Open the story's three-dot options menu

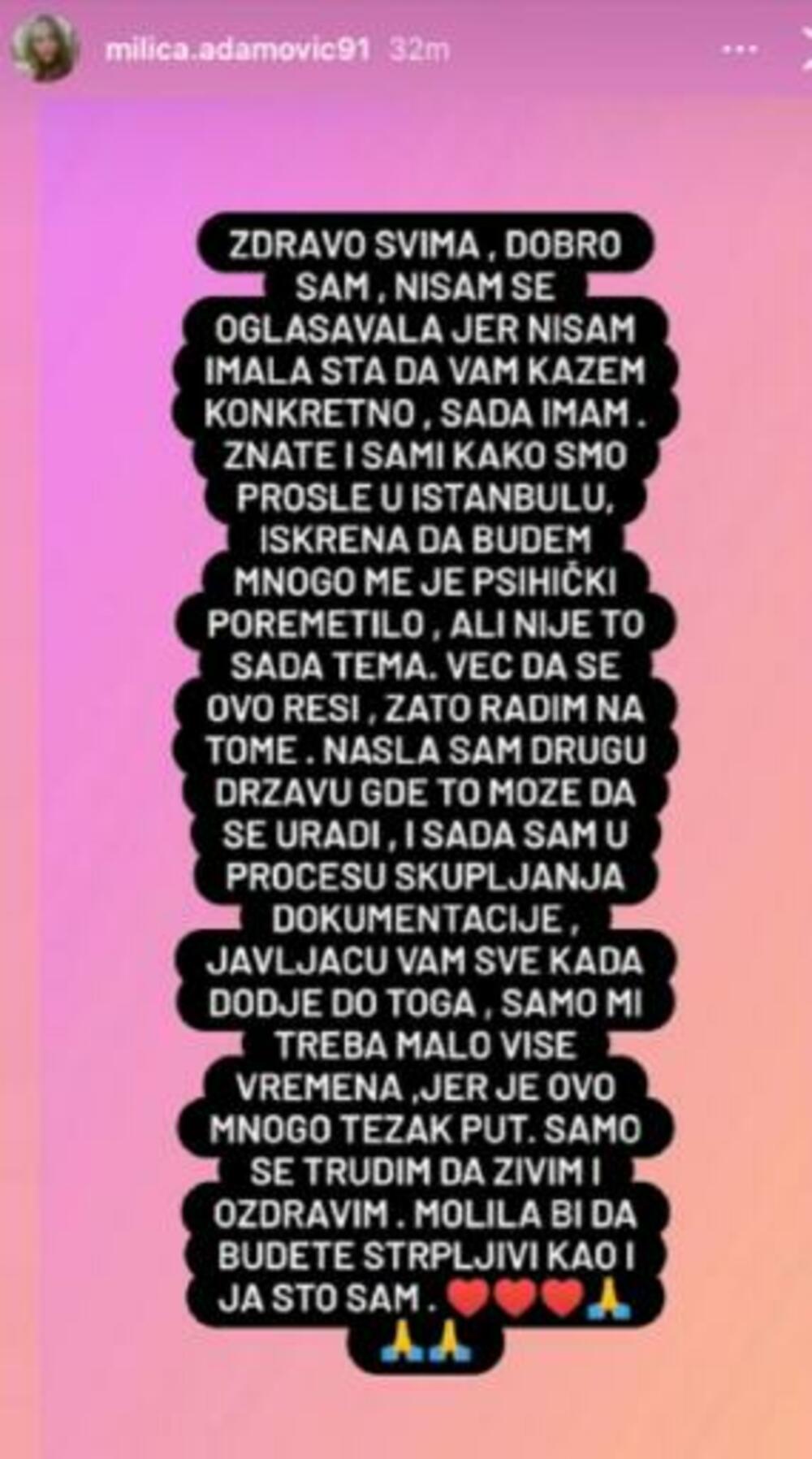pyautogui.click(x=740, y=50)
